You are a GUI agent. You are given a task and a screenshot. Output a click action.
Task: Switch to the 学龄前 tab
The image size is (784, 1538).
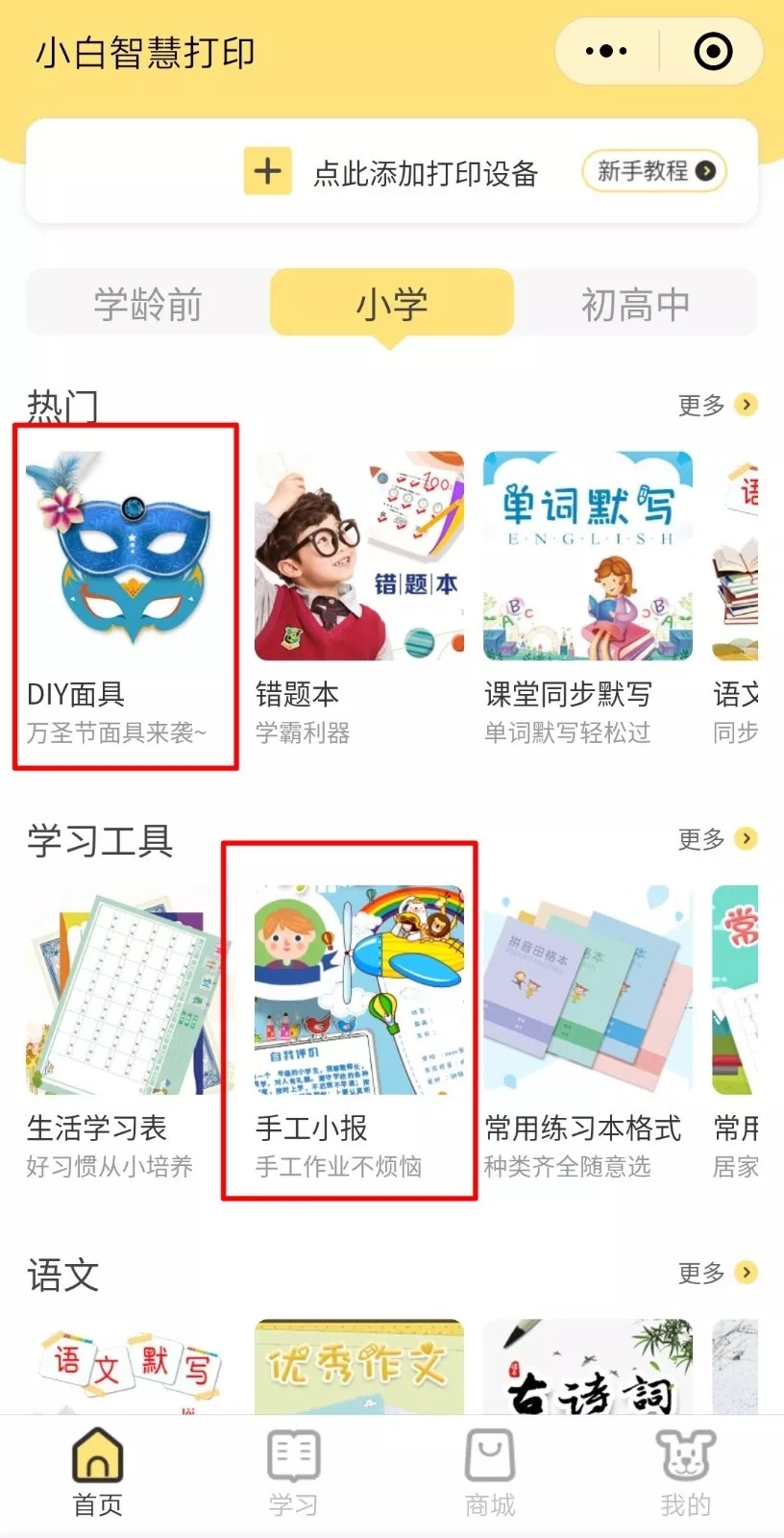pos(148,304)
